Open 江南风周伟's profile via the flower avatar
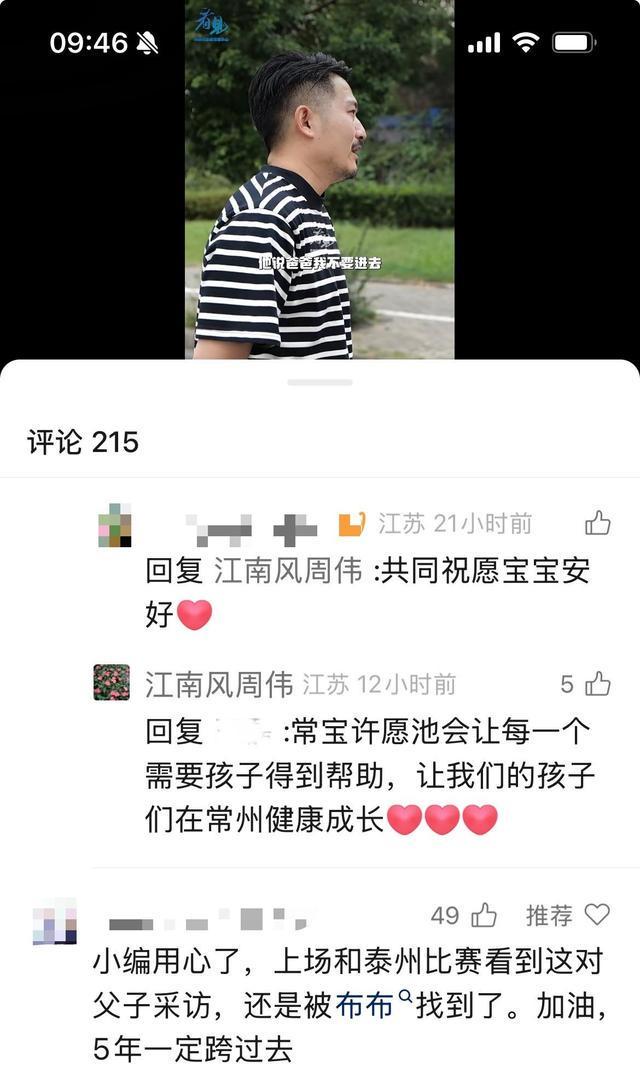Screen dimensions: 640x1078 [112, 684]
